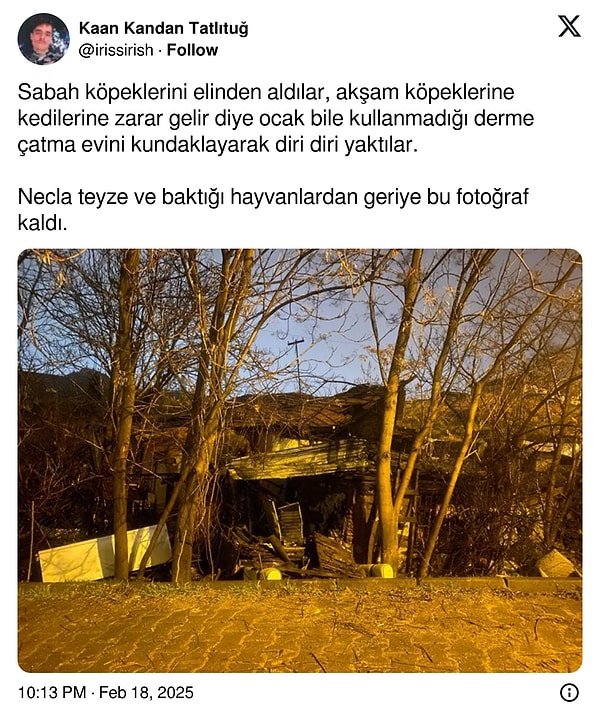Open the tweet info icon
This screenshot has width=600, height=723.
point(569,692)
